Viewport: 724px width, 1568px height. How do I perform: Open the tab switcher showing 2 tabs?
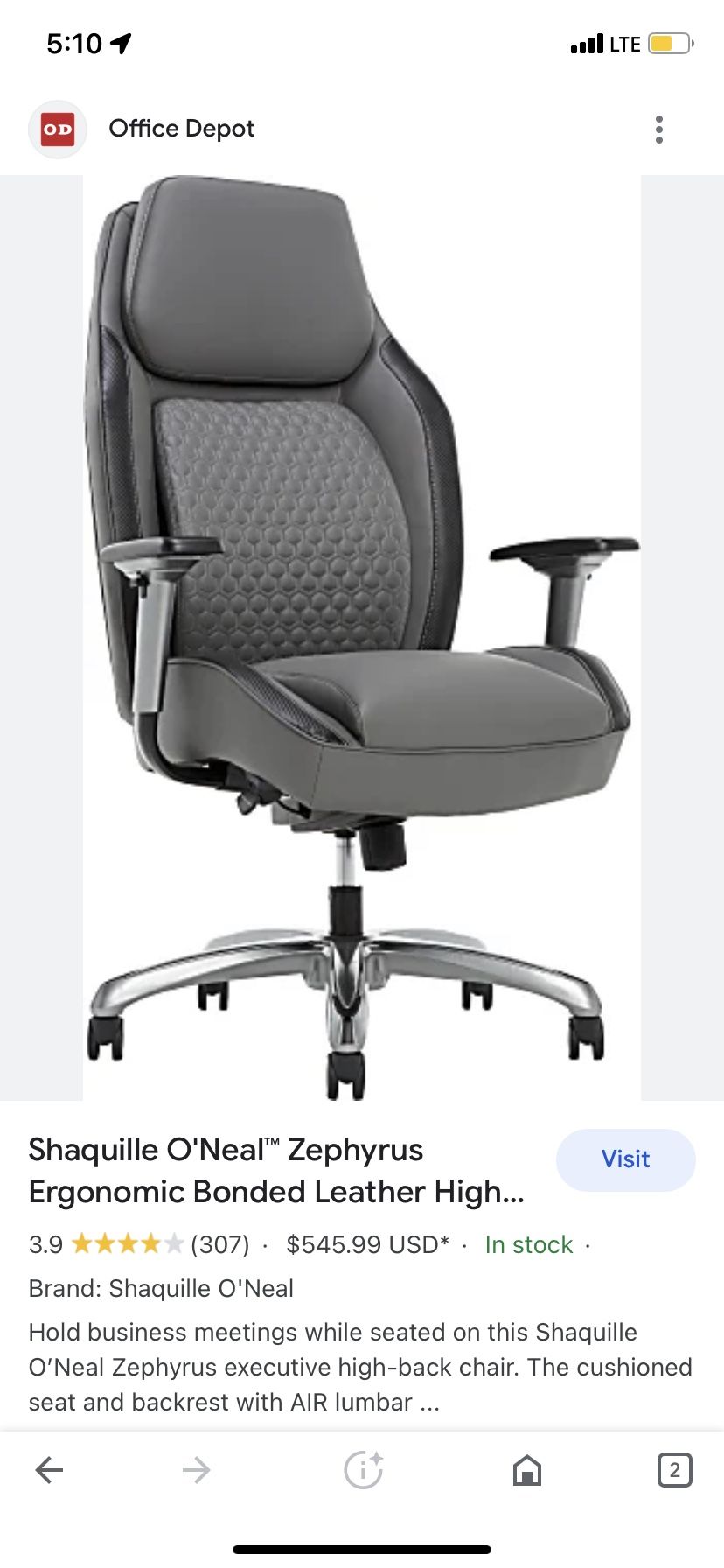coord(674,1470)
